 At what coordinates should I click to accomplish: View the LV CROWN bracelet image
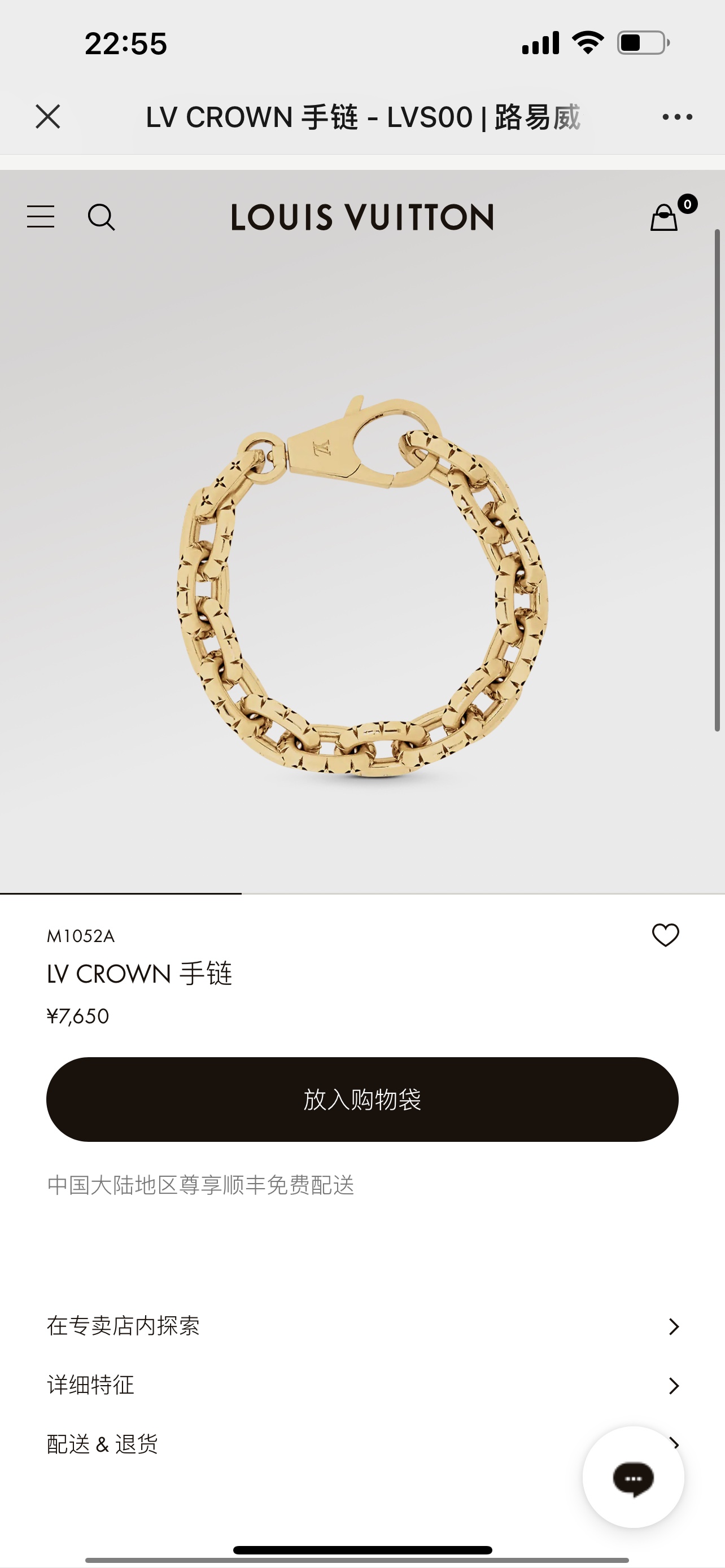[x=362, y=584]
